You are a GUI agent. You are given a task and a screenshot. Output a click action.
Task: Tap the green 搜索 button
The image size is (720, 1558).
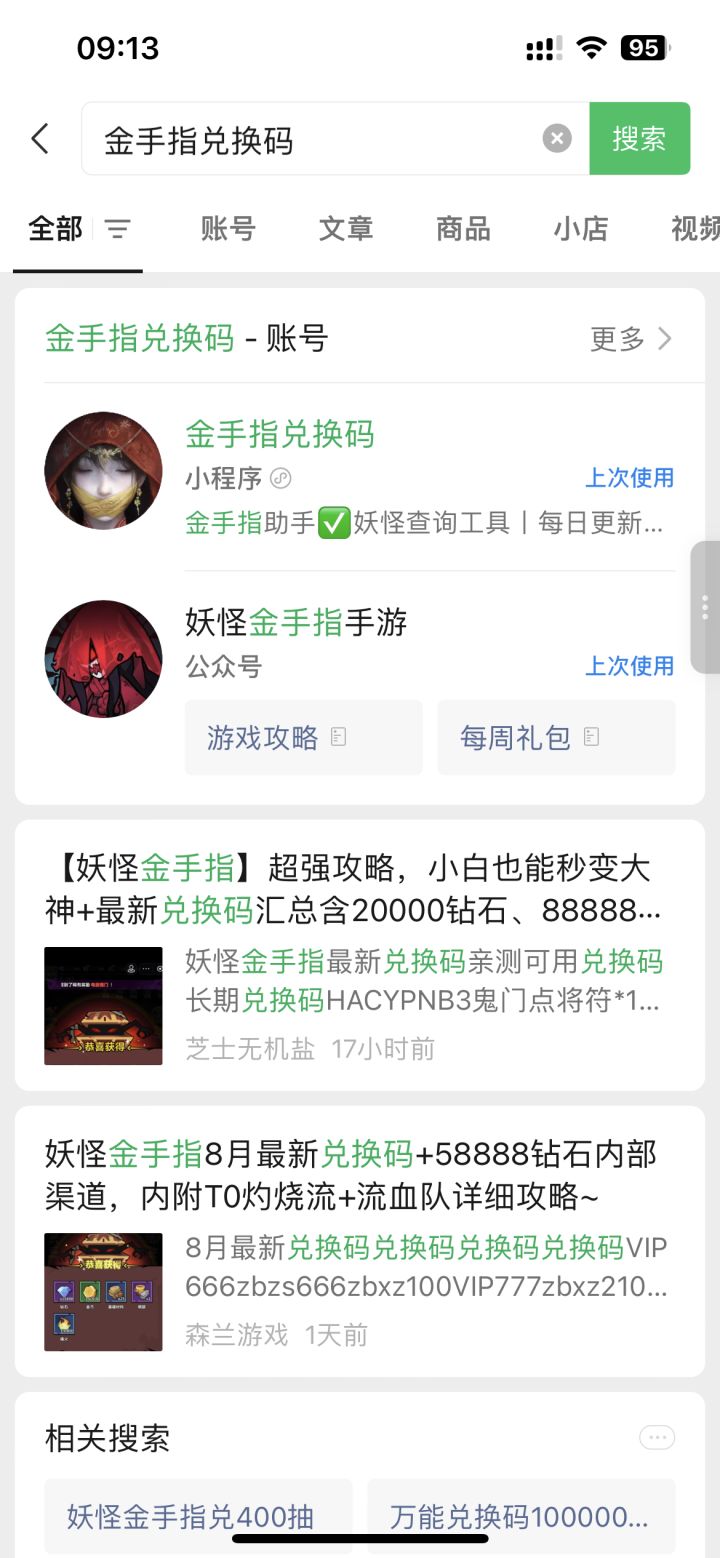pos(640,139)
